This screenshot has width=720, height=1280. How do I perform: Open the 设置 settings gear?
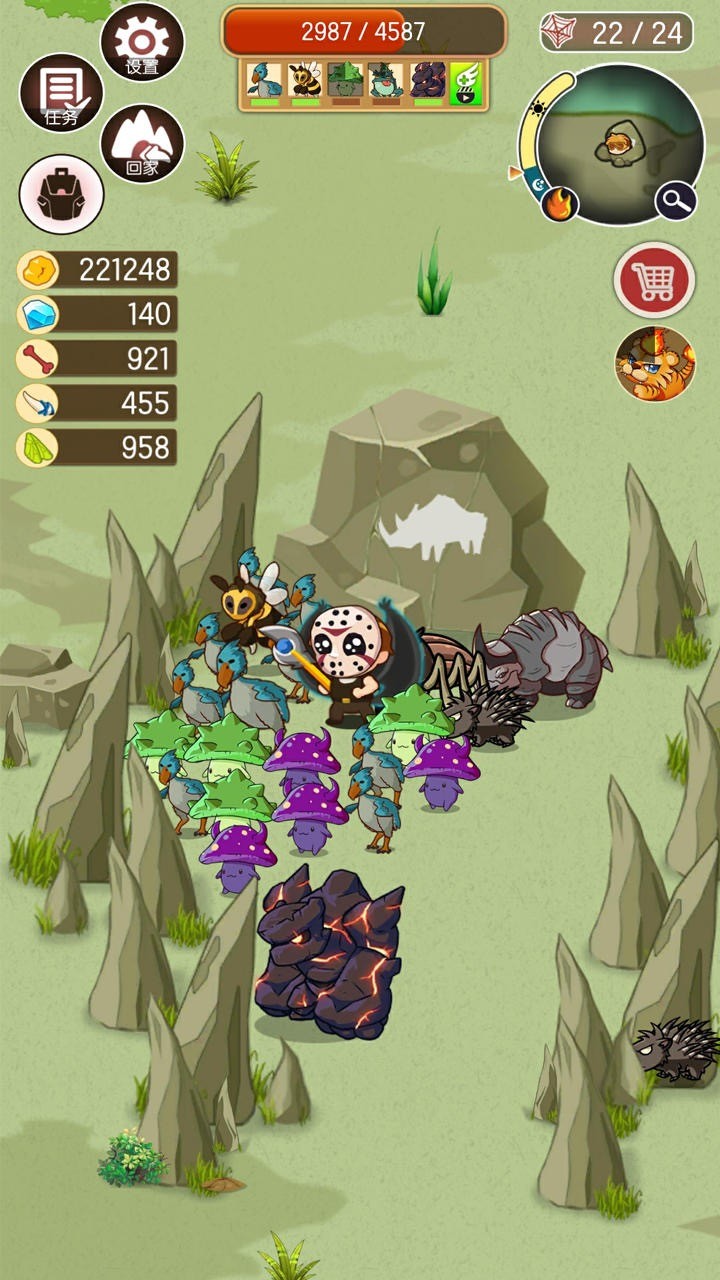(142, 42)
